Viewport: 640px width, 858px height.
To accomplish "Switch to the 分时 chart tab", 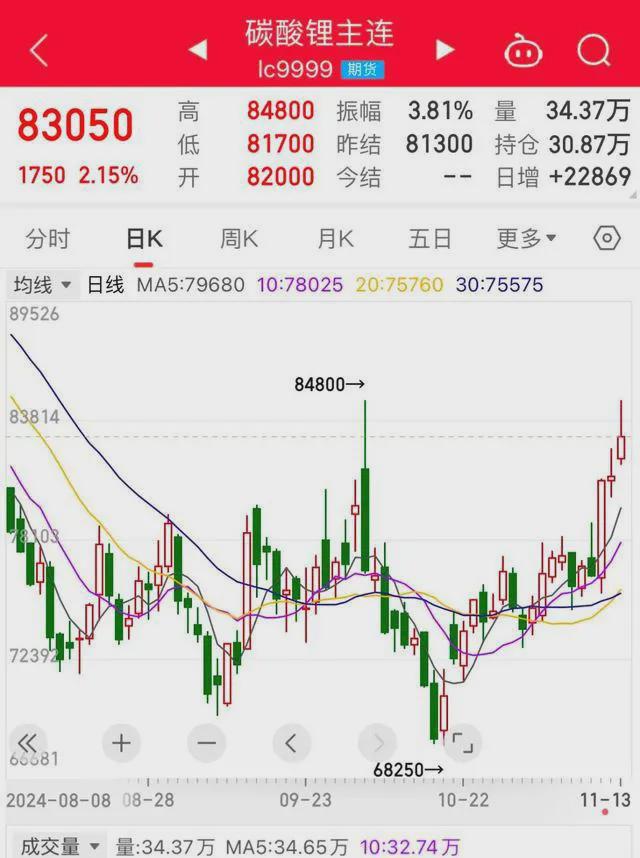I will tap(48, 239).
